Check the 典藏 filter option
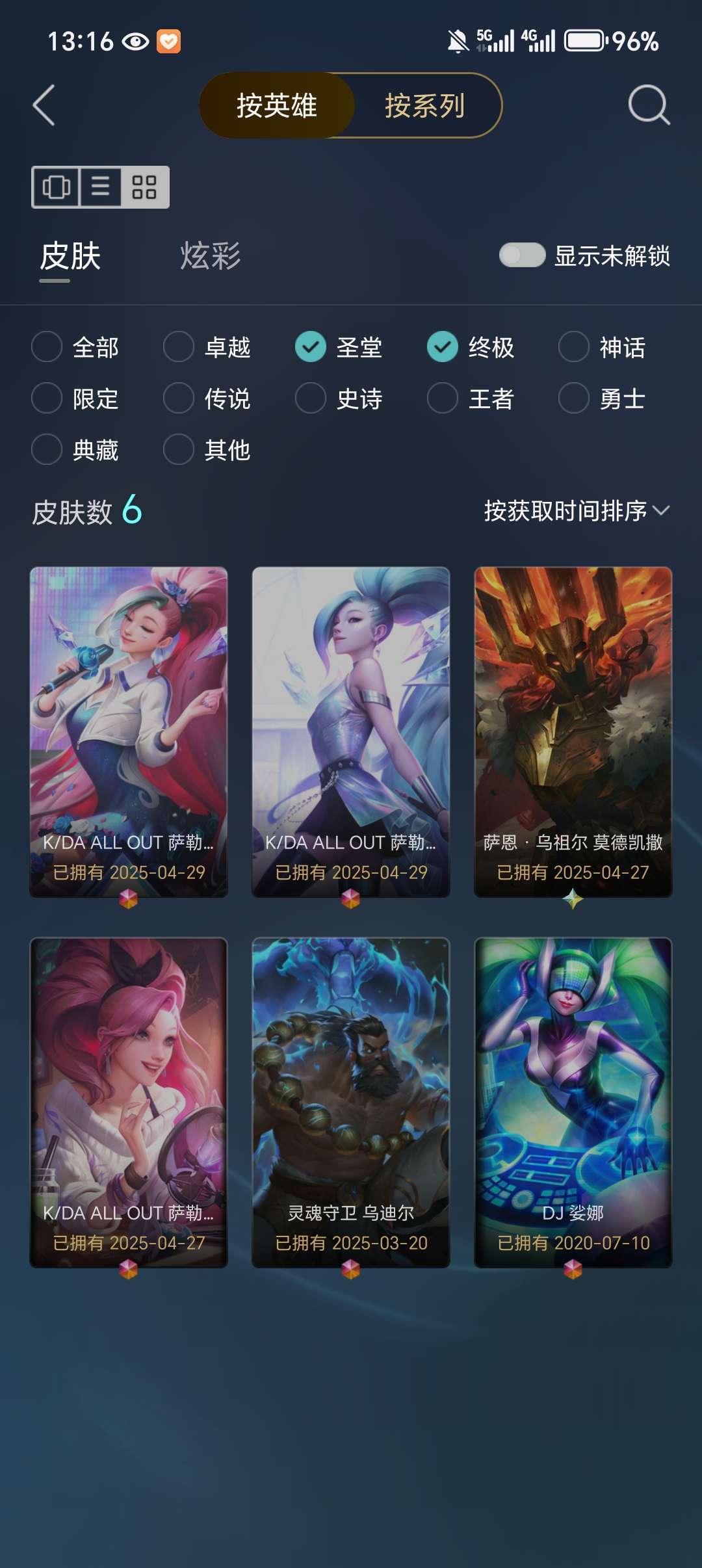 pos(75,450)
